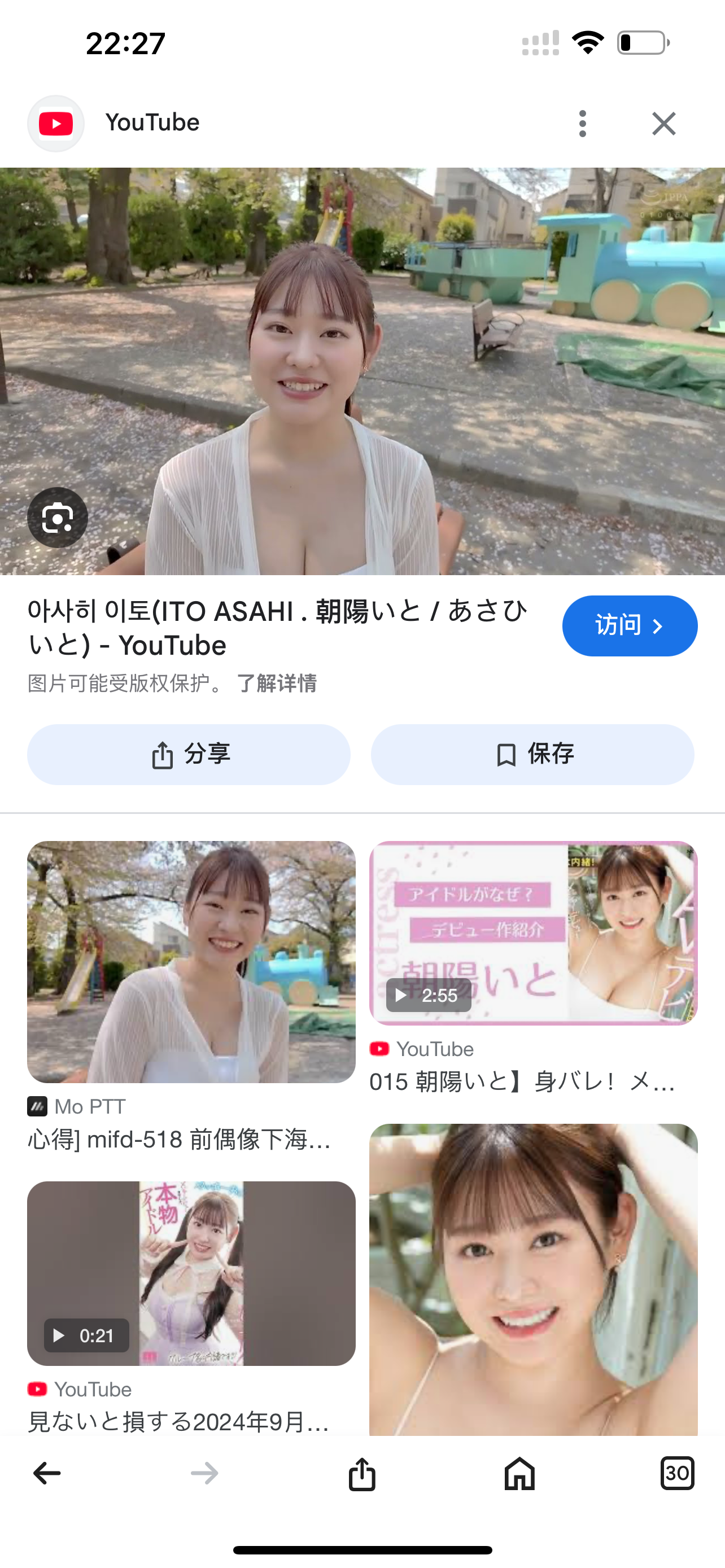Search this image with Google Lens
The width and height of the screenshot is (725, 1568).
coord(57,517)
